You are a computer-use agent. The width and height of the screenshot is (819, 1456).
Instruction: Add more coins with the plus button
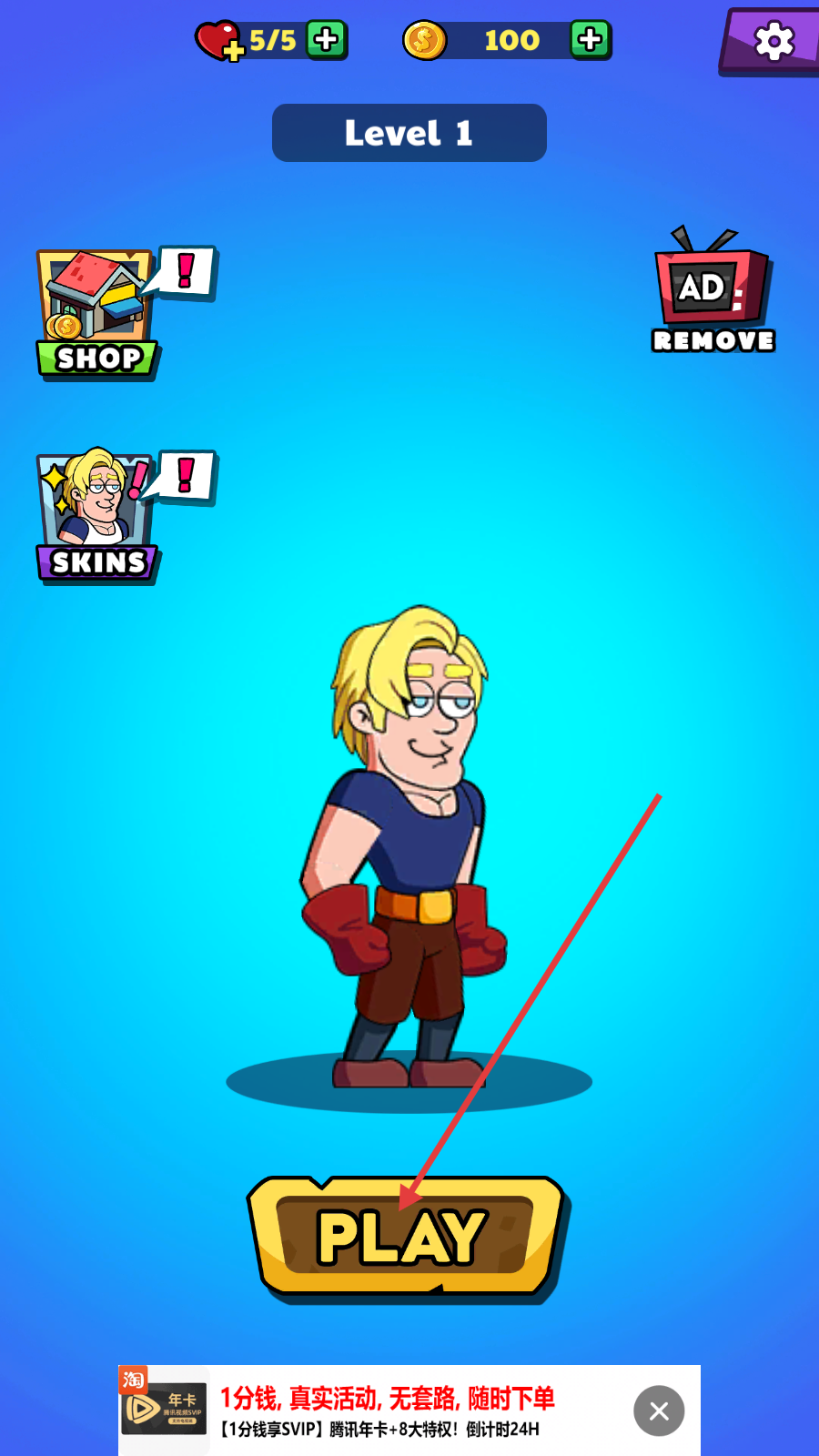[590, 40]
